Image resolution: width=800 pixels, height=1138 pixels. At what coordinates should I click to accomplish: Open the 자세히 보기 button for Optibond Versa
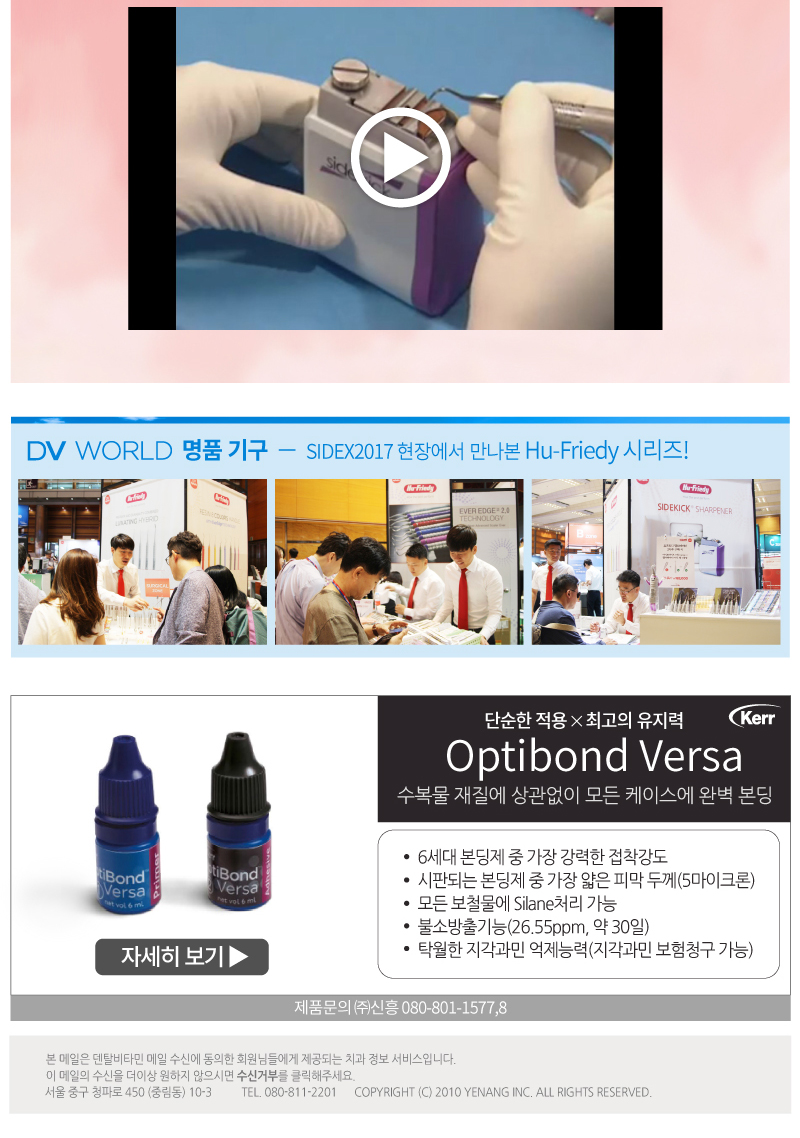(182, 957)
